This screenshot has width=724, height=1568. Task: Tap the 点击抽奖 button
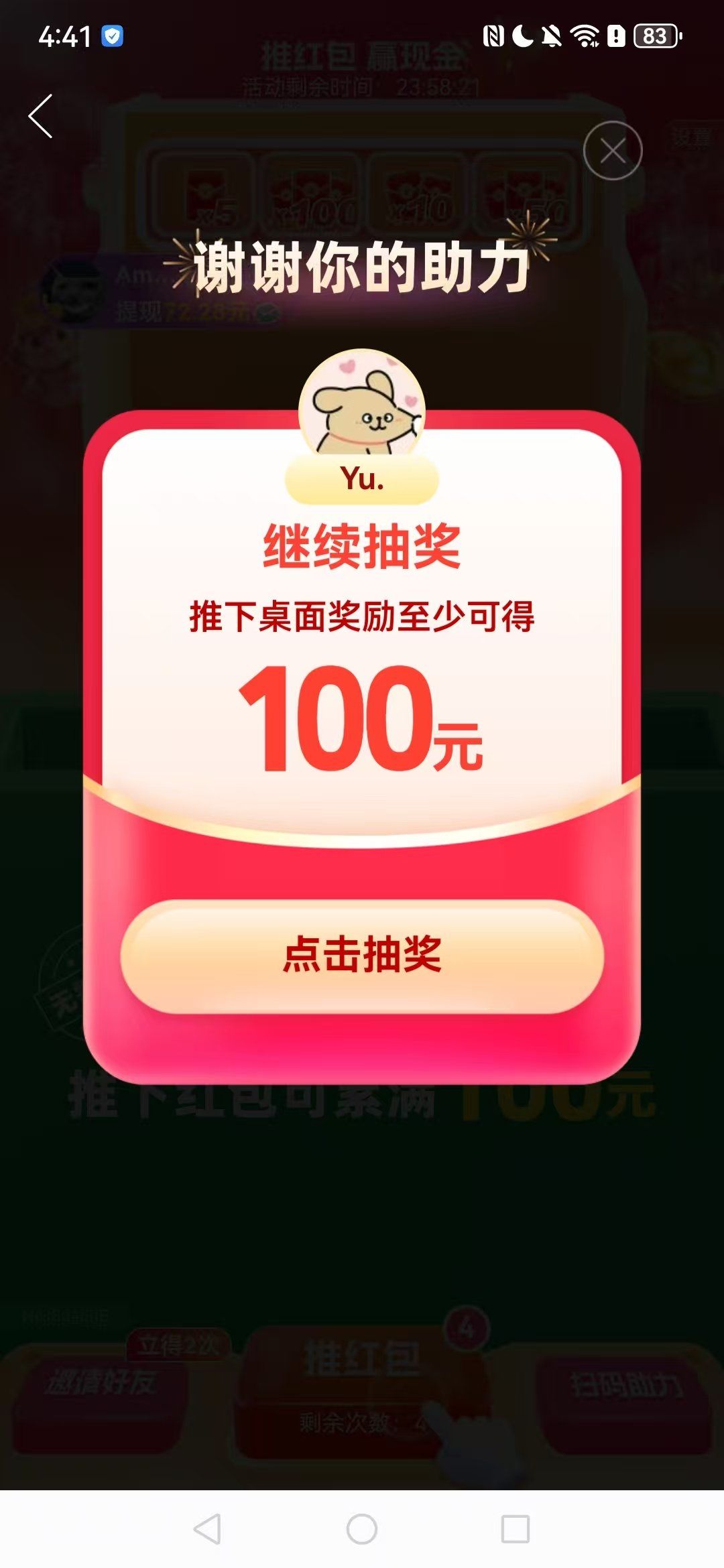click(x=362, y=956)
